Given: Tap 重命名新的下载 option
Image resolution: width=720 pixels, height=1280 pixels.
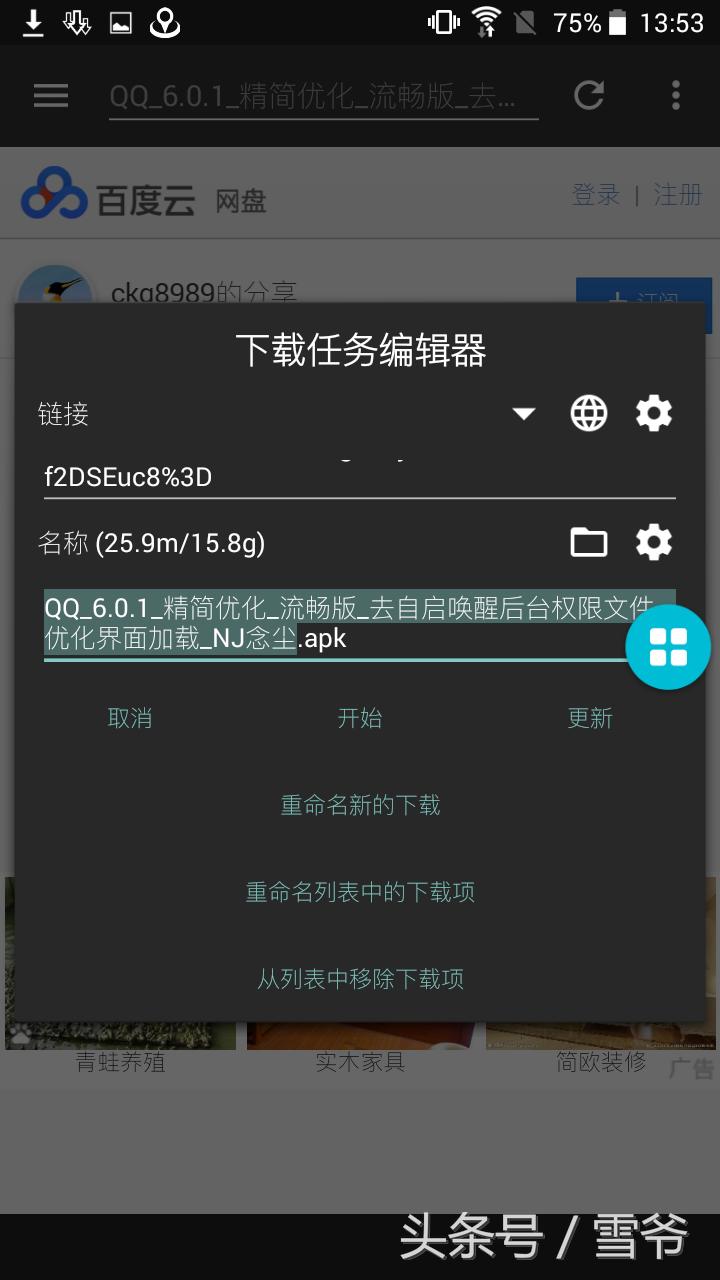Looking at the screenshot, I should (x=360, y=805).
